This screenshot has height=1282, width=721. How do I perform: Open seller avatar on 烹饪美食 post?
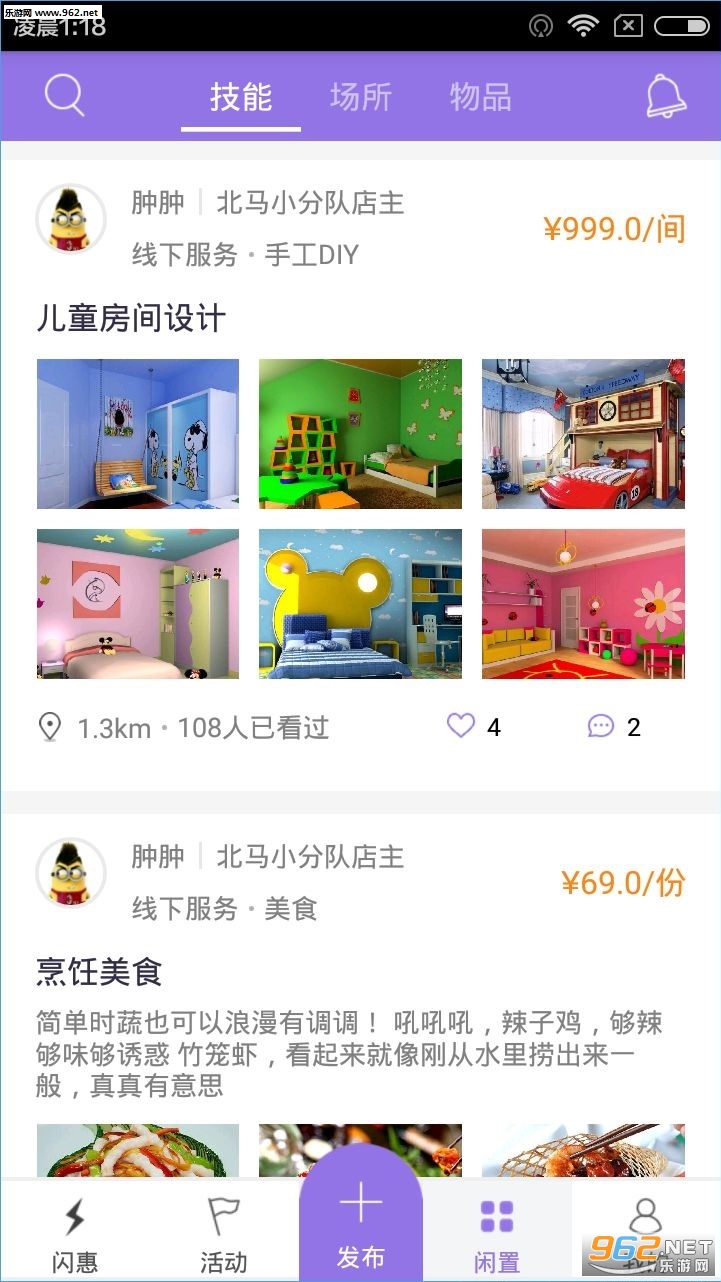(x=71, y=872)
